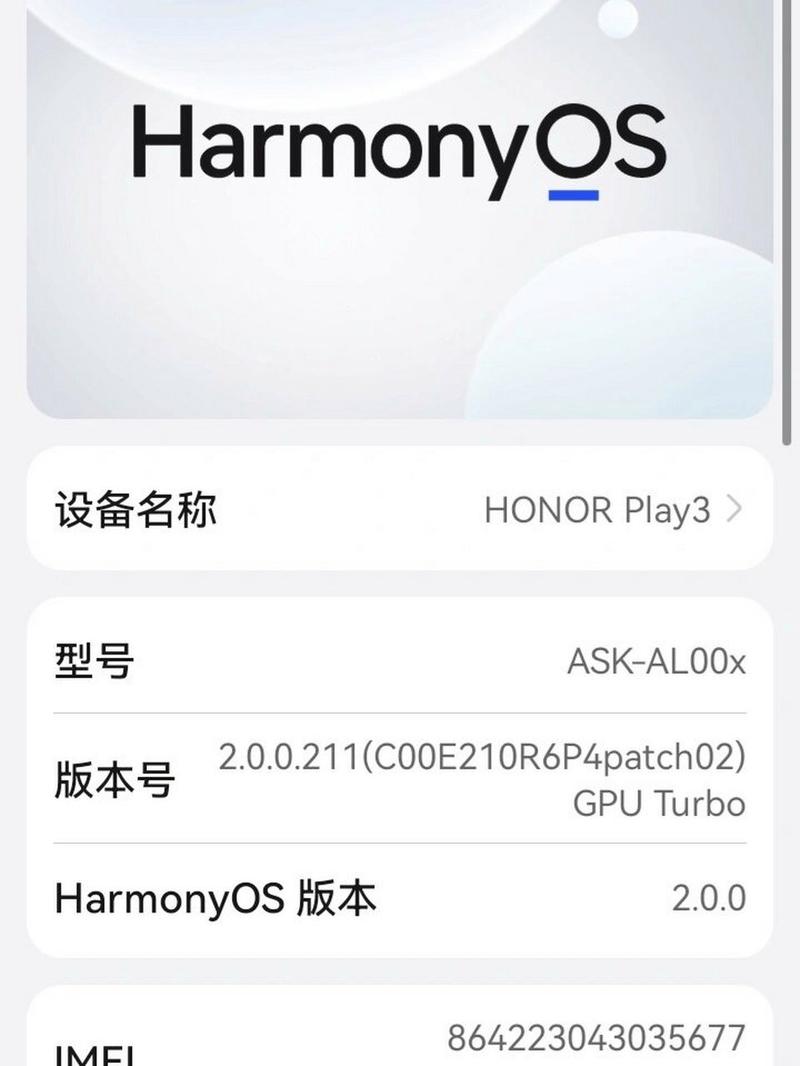Tap the GPU Turbo text
The width and height of the screenshot is (800, 1066).
(x=658, y=804)
